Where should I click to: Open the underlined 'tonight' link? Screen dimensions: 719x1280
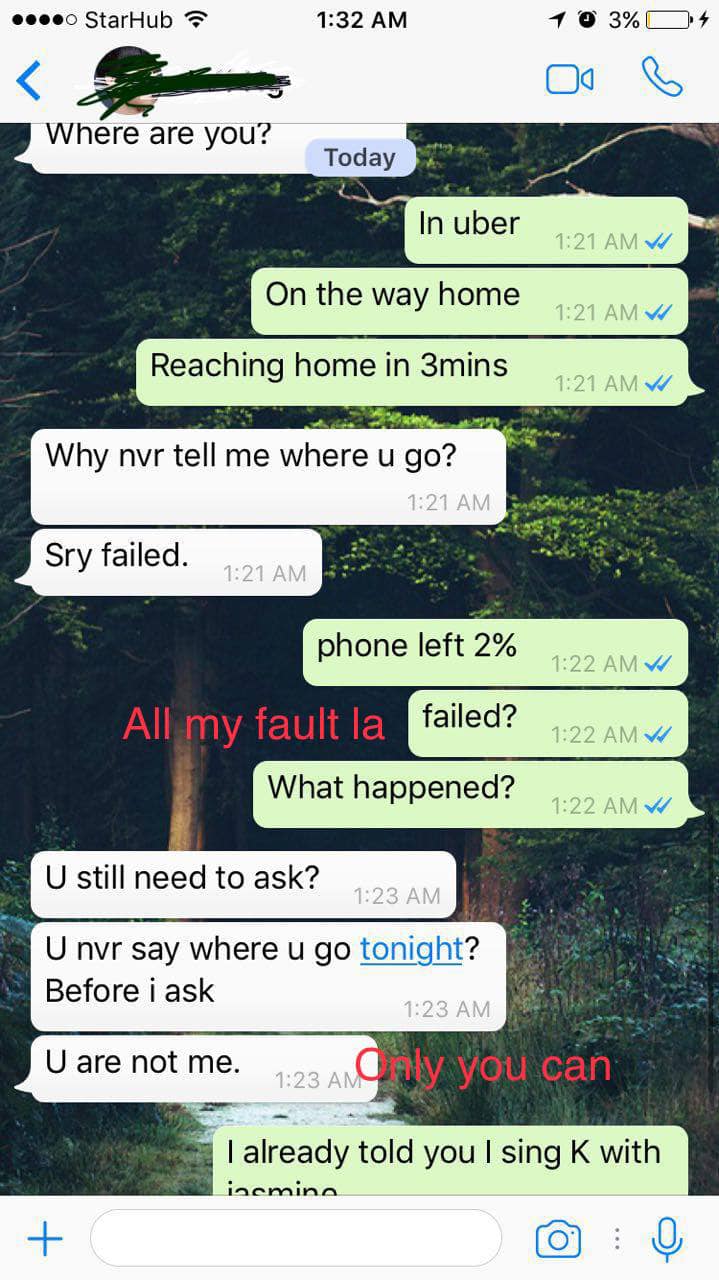[x=411, y=949]
